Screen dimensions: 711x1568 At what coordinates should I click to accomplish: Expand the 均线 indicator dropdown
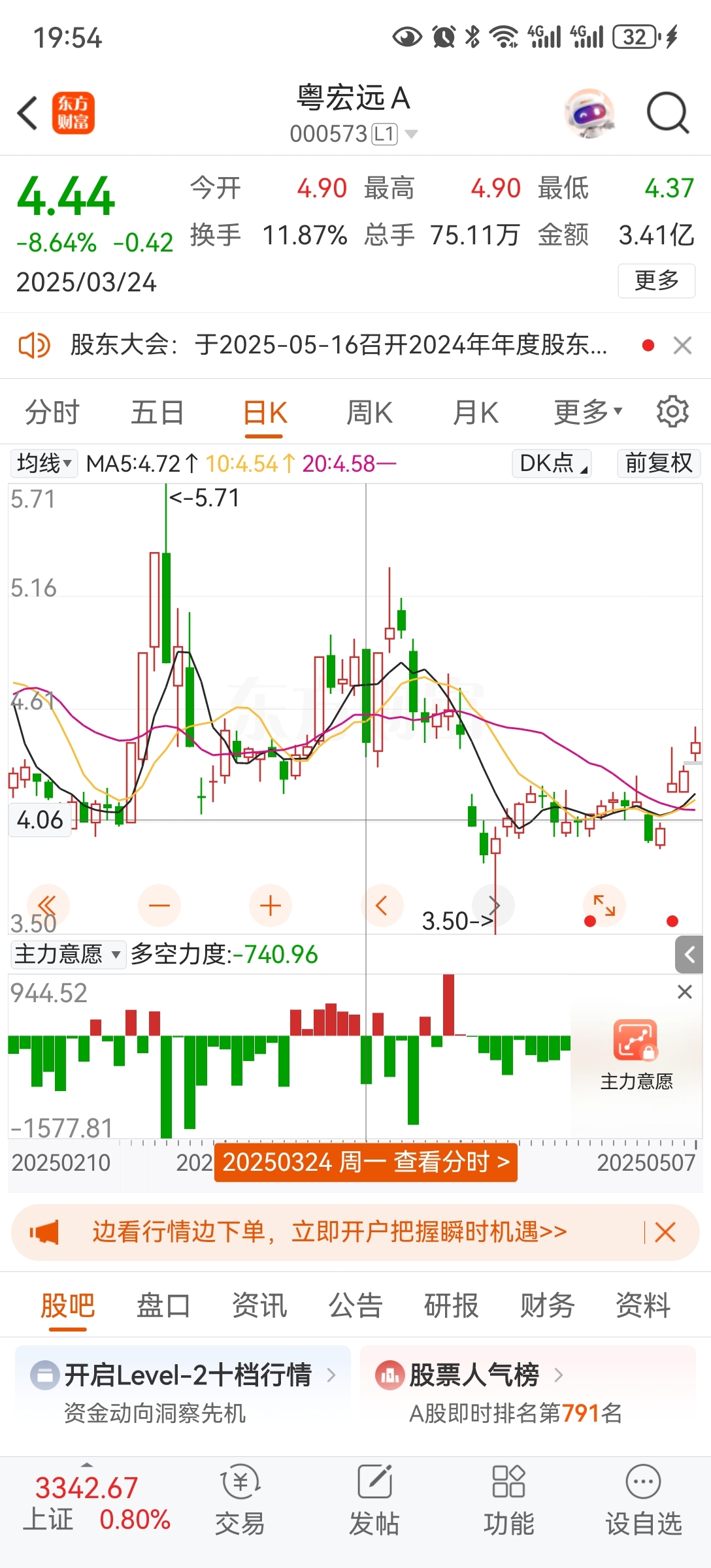pyautogui.click(x=44, y=463)
